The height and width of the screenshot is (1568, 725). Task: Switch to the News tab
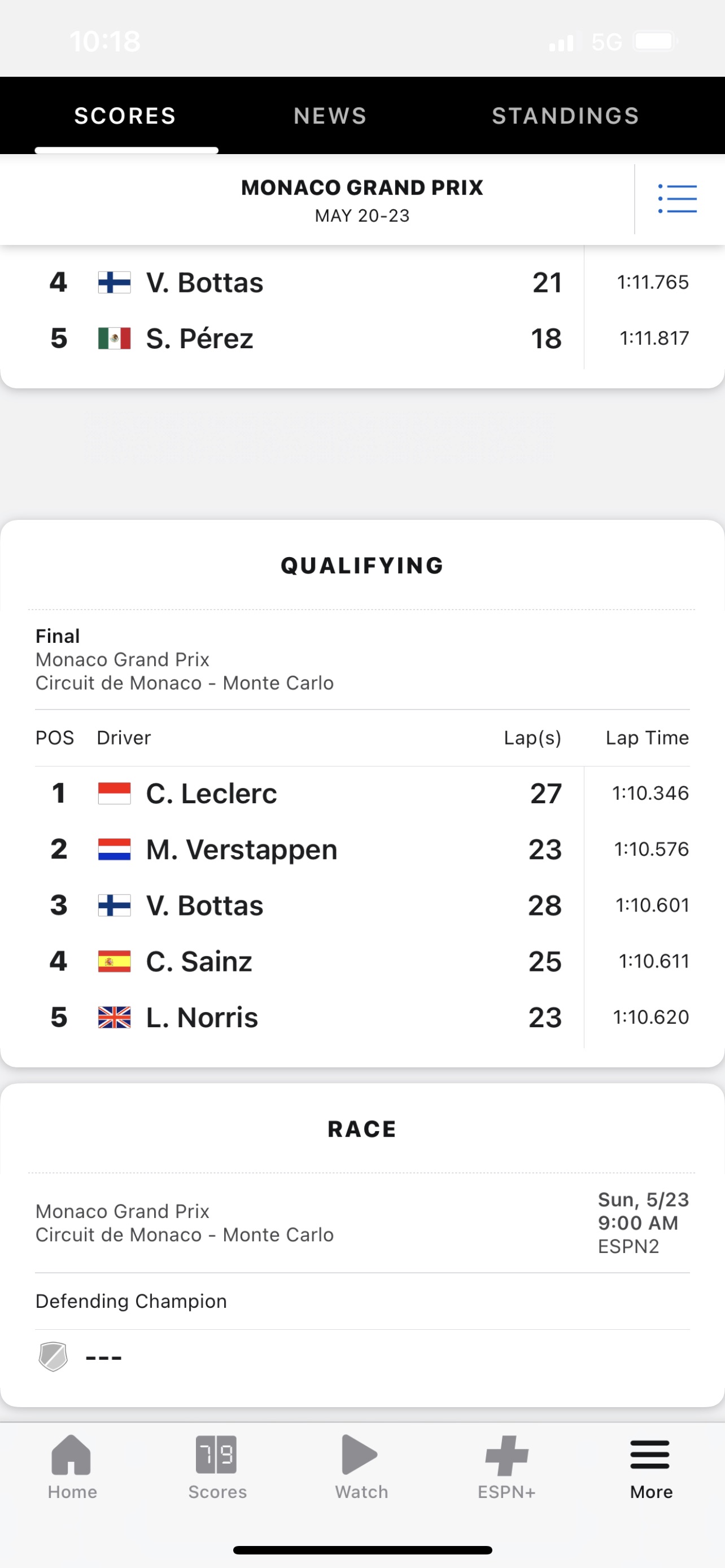tap(330, 116)
